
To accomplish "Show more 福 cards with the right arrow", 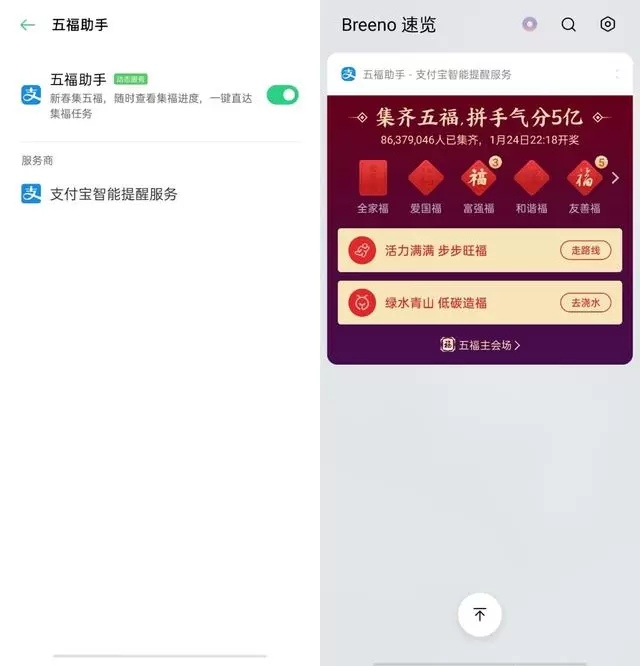I will click(615, 178).
